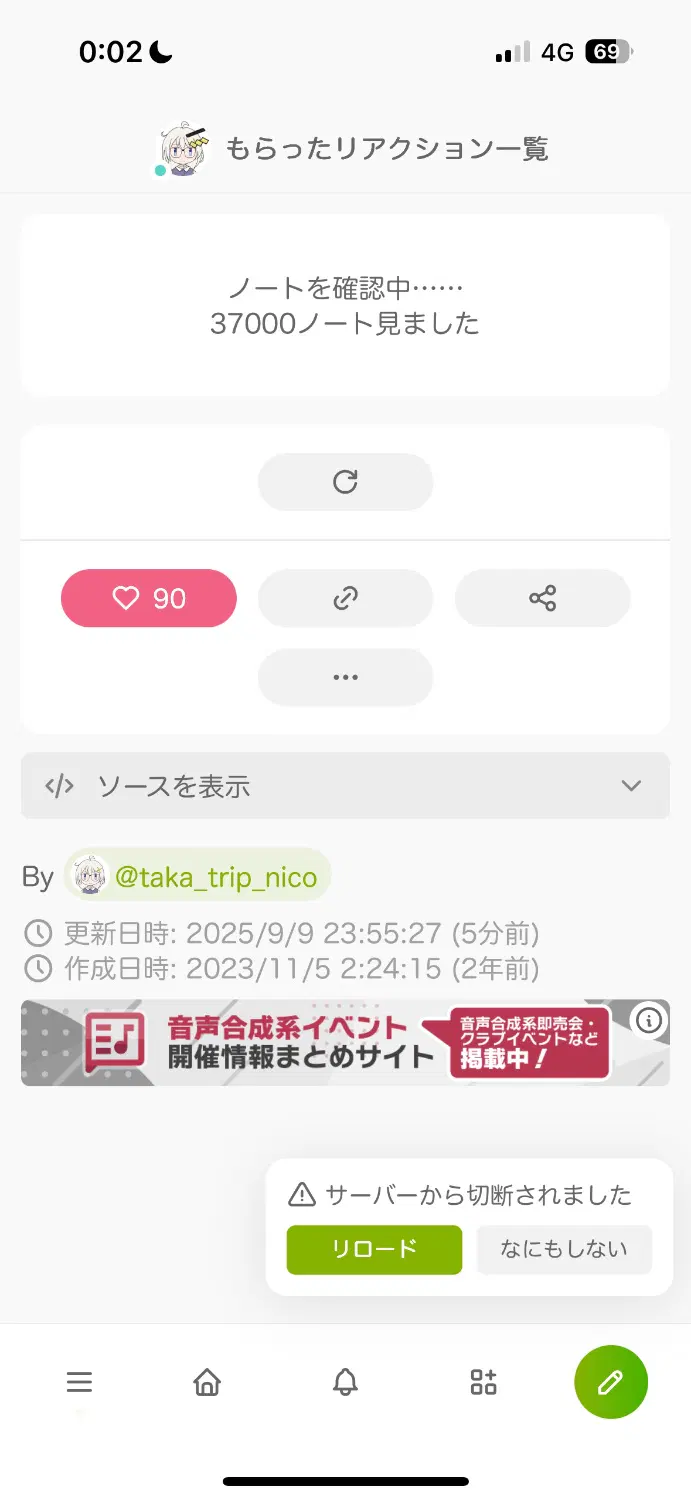The width and height of the screenshot is (691, 1500).
Task: Tap the リロード button
Action: (374, 1249)
